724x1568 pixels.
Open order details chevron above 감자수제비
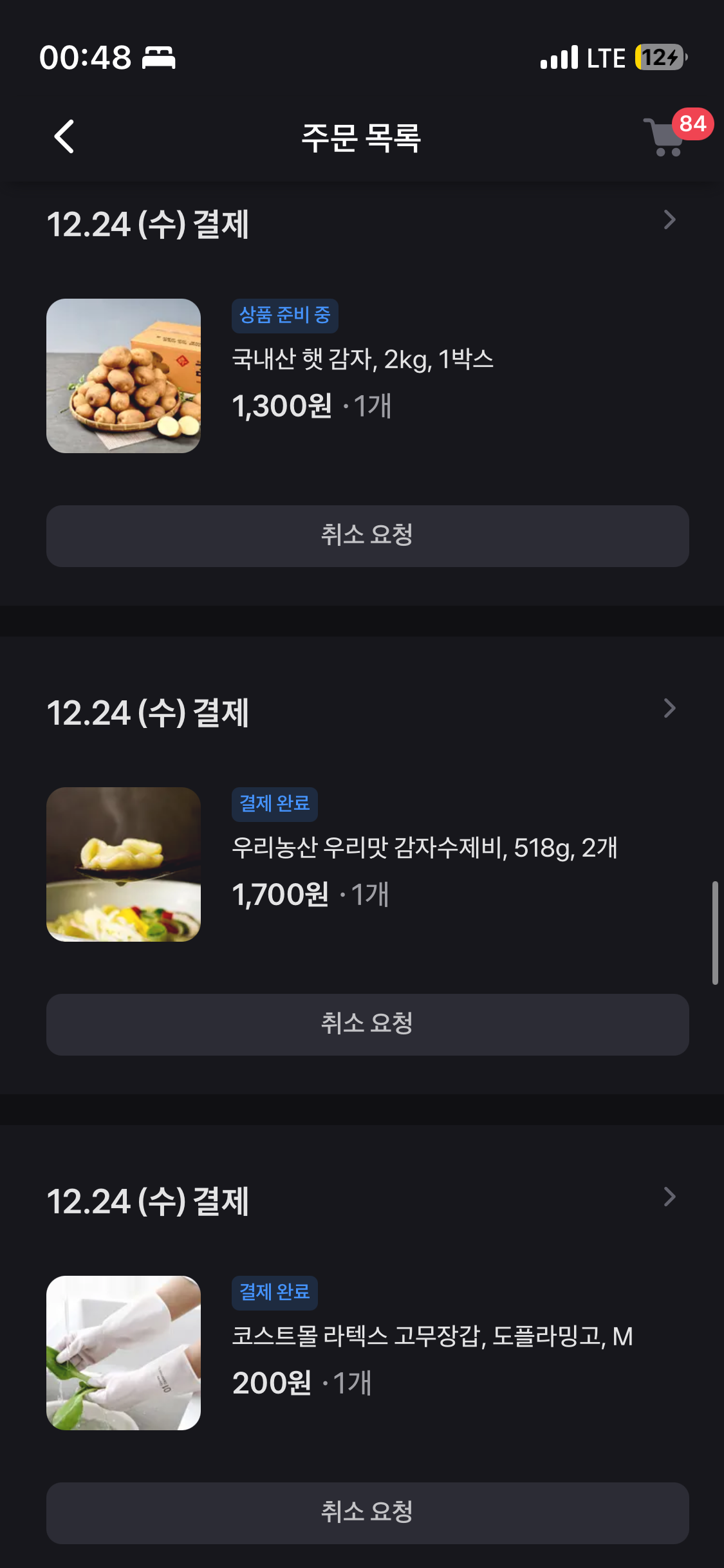pyautogui.click(x=669, y=709)
